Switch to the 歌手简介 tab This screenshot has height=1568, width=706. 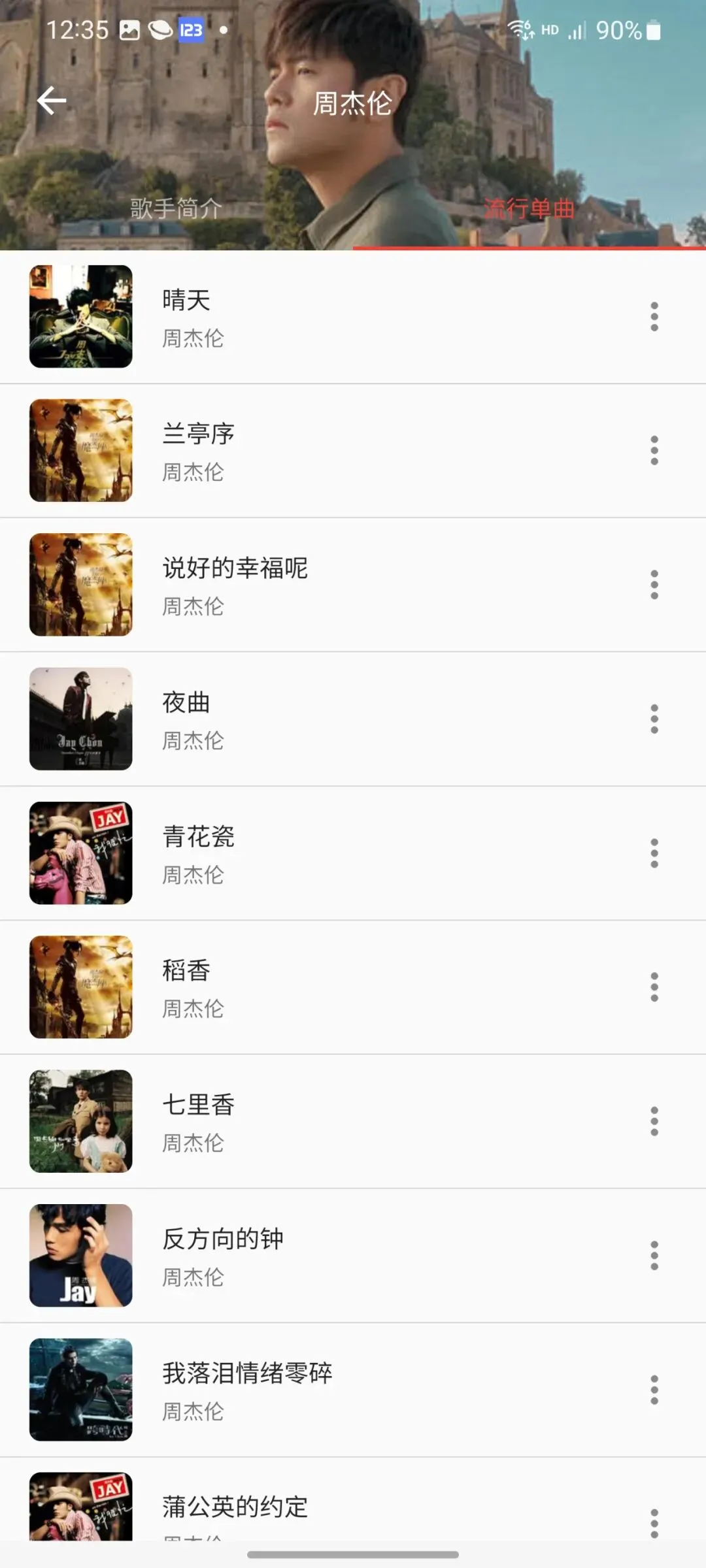pyautogui.click(x=176, y=208)
